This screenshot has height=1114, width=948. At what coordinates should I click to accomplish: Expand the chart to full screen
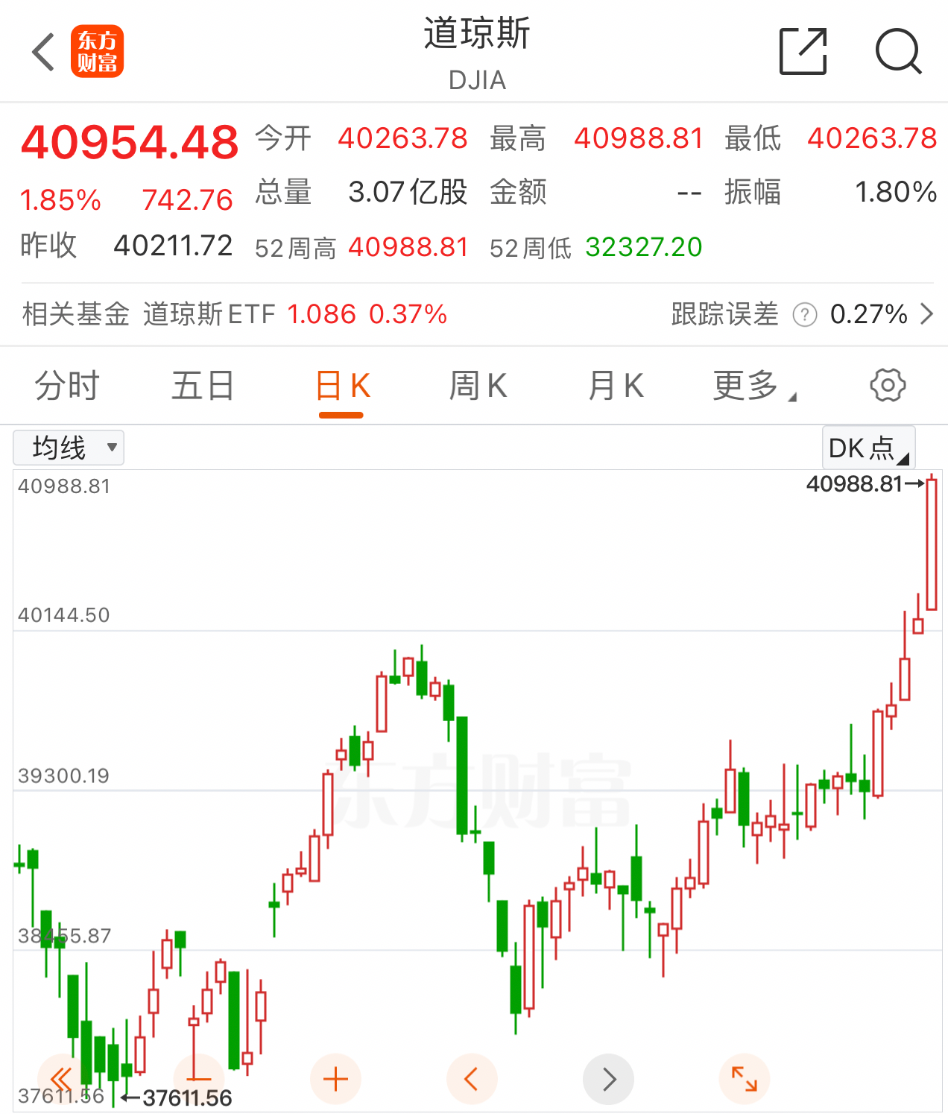click(744, 1080)
